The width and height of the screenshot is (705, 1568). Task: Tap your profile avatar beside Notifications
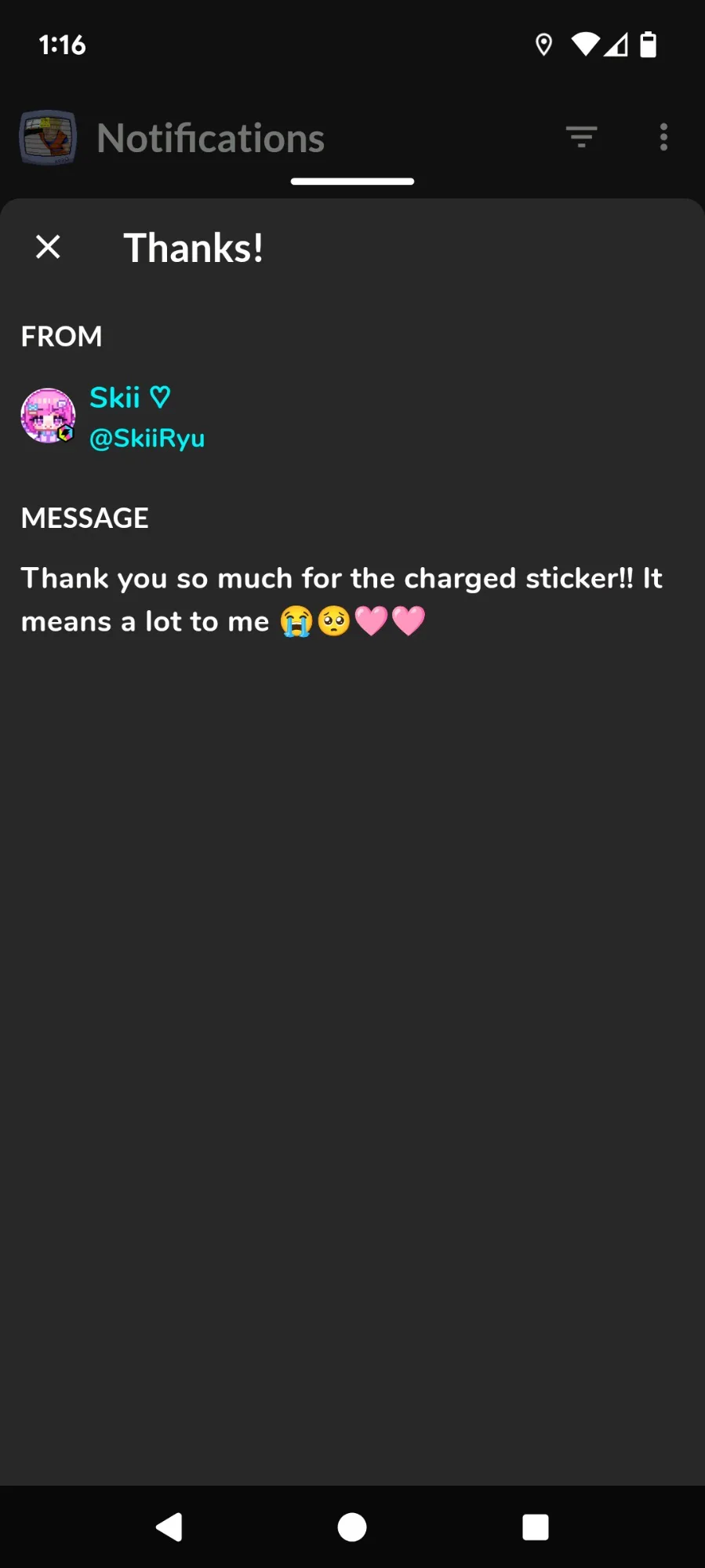48,137
